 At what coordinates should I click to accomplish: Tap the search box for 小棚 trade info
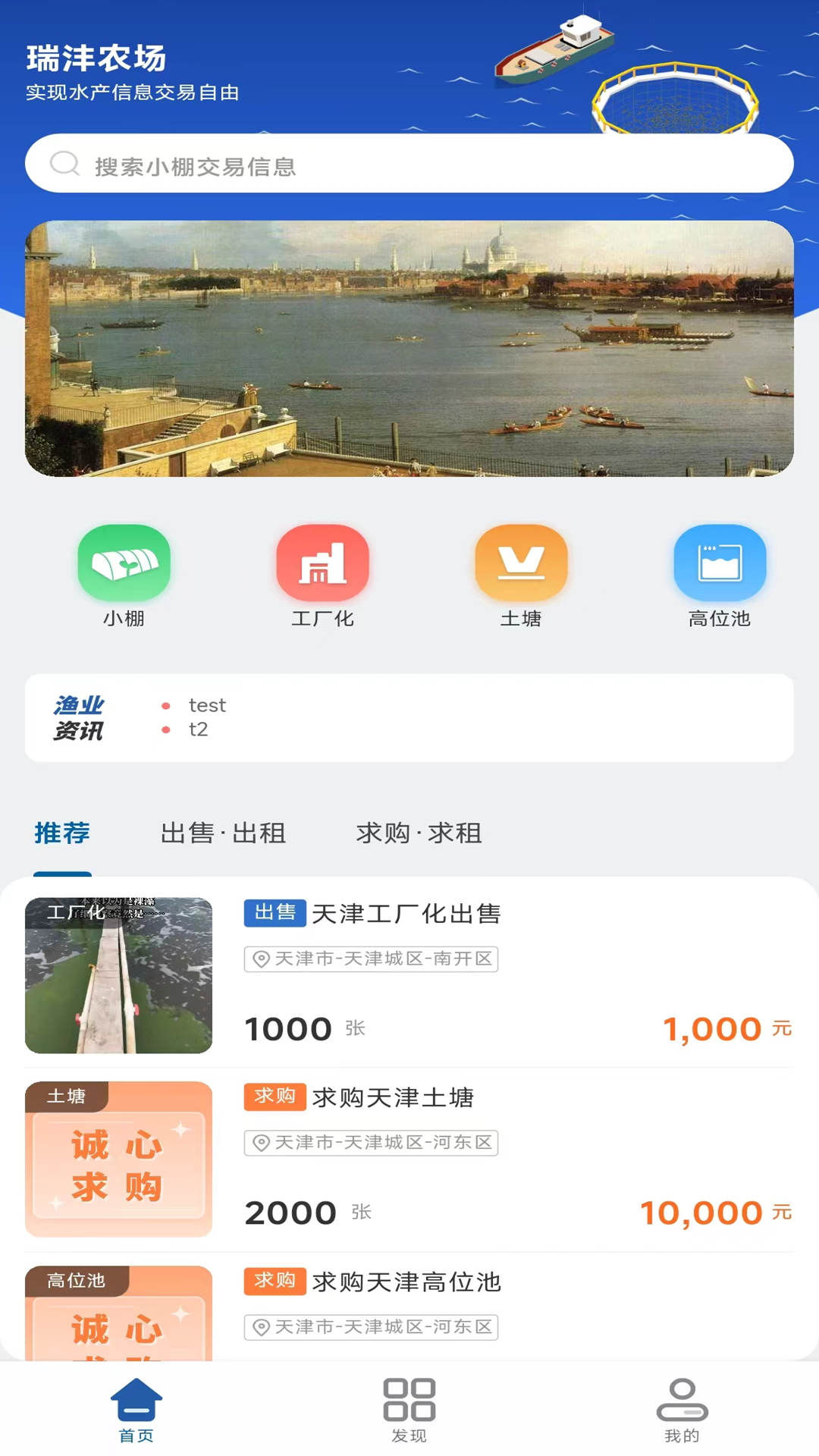[409, 164]
